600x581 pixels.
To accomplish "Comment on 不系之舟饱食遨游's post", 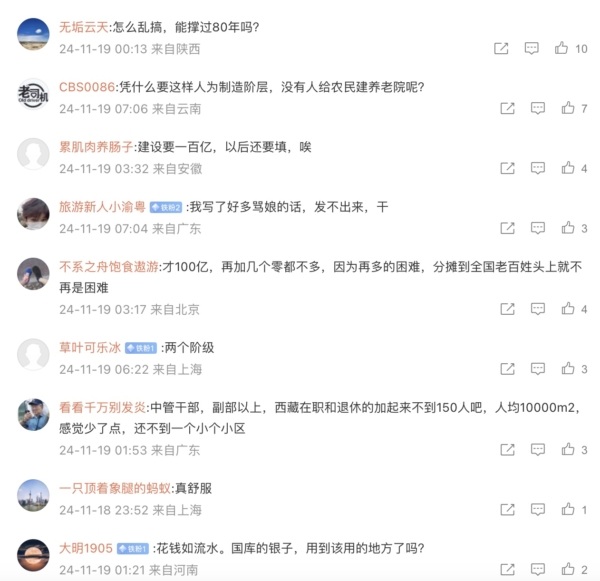I will 537,309.
